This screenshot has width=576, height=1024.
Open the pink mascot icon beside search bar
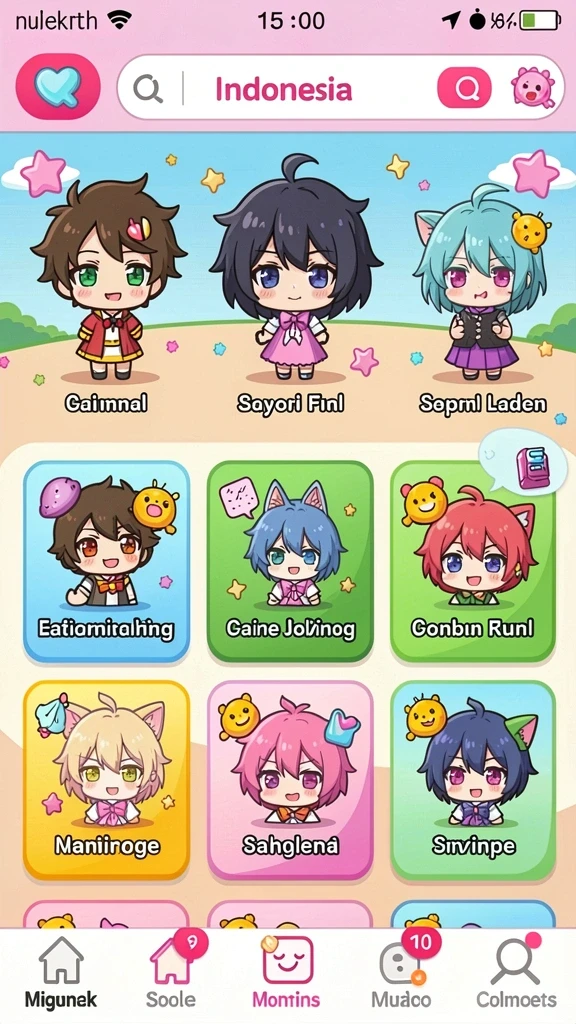point(533,88)
